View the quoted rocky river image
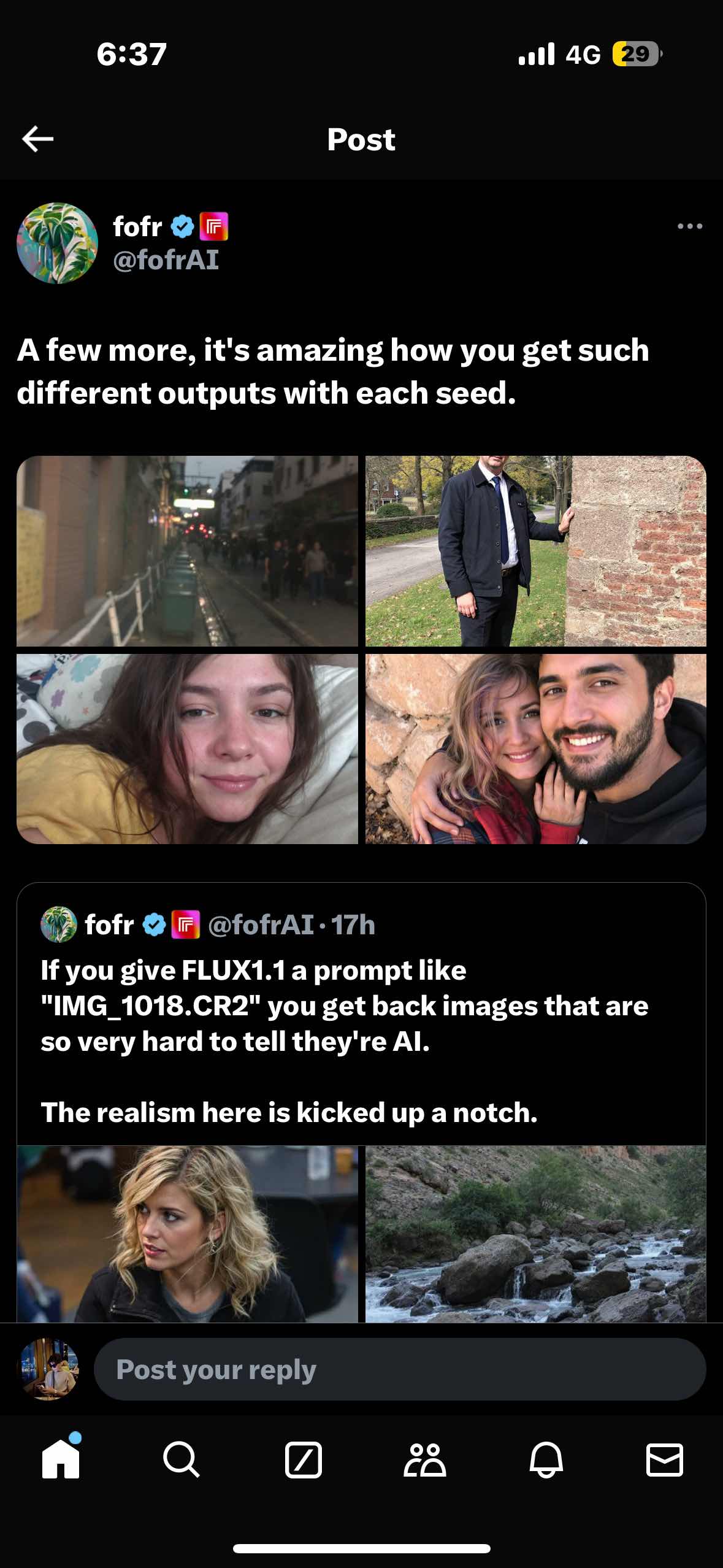This screenshot has height=1568, width=723. (x=535, y=1233)
